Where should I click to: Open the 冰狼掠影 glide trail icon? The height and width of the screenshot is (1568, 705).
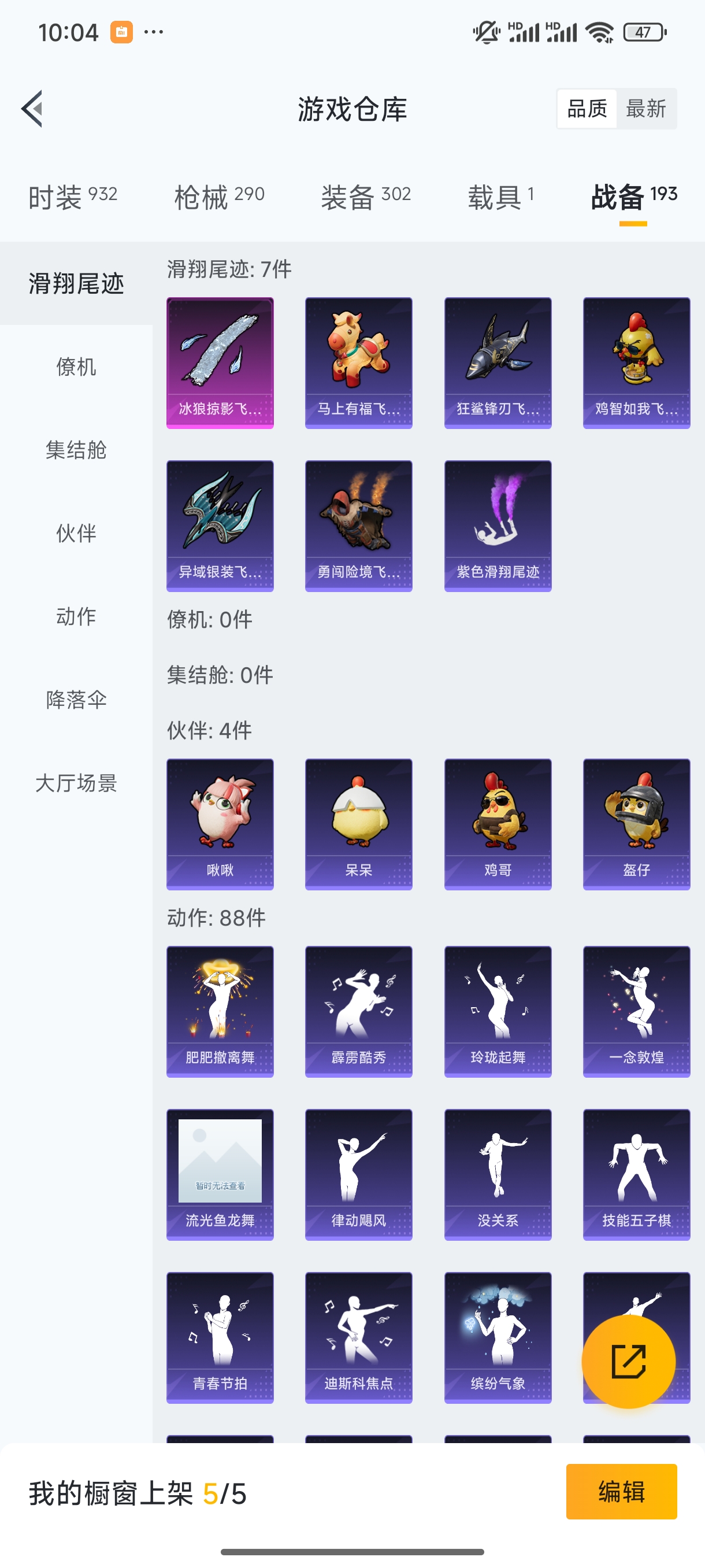coord(219,361)
